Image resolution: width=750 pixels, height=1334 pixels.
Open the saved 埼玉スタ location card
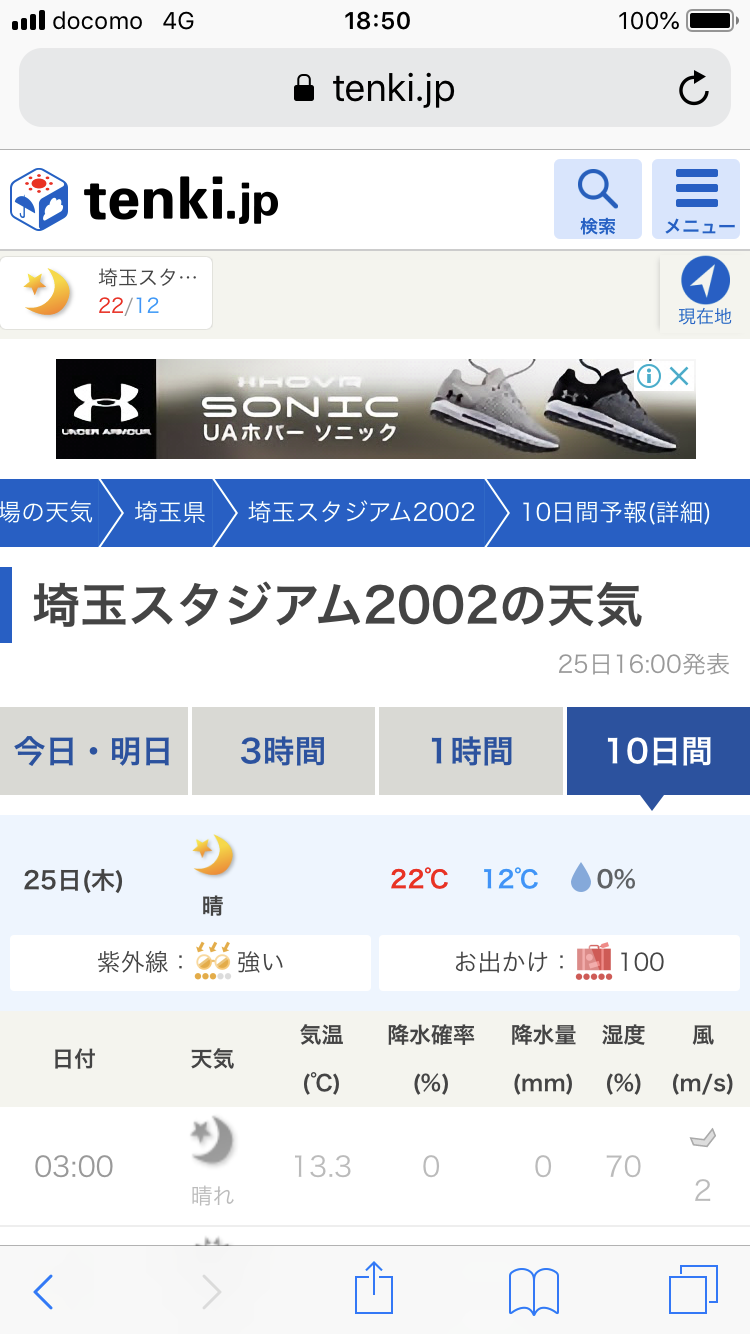coord(107,293)
